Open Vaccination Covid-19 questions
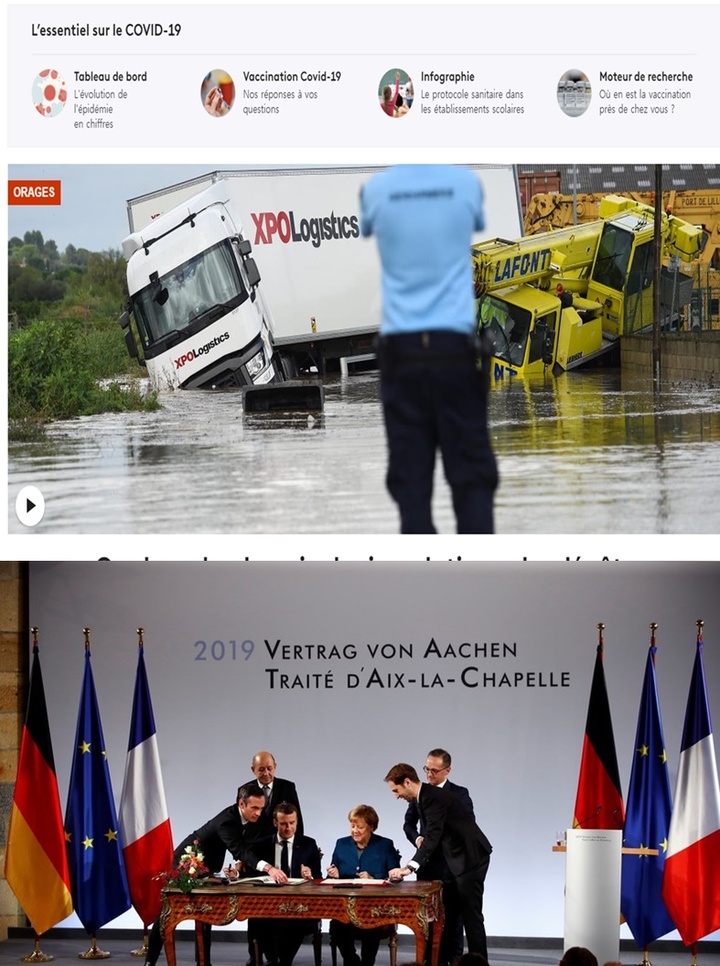The image size is (720, 966). 291,77
